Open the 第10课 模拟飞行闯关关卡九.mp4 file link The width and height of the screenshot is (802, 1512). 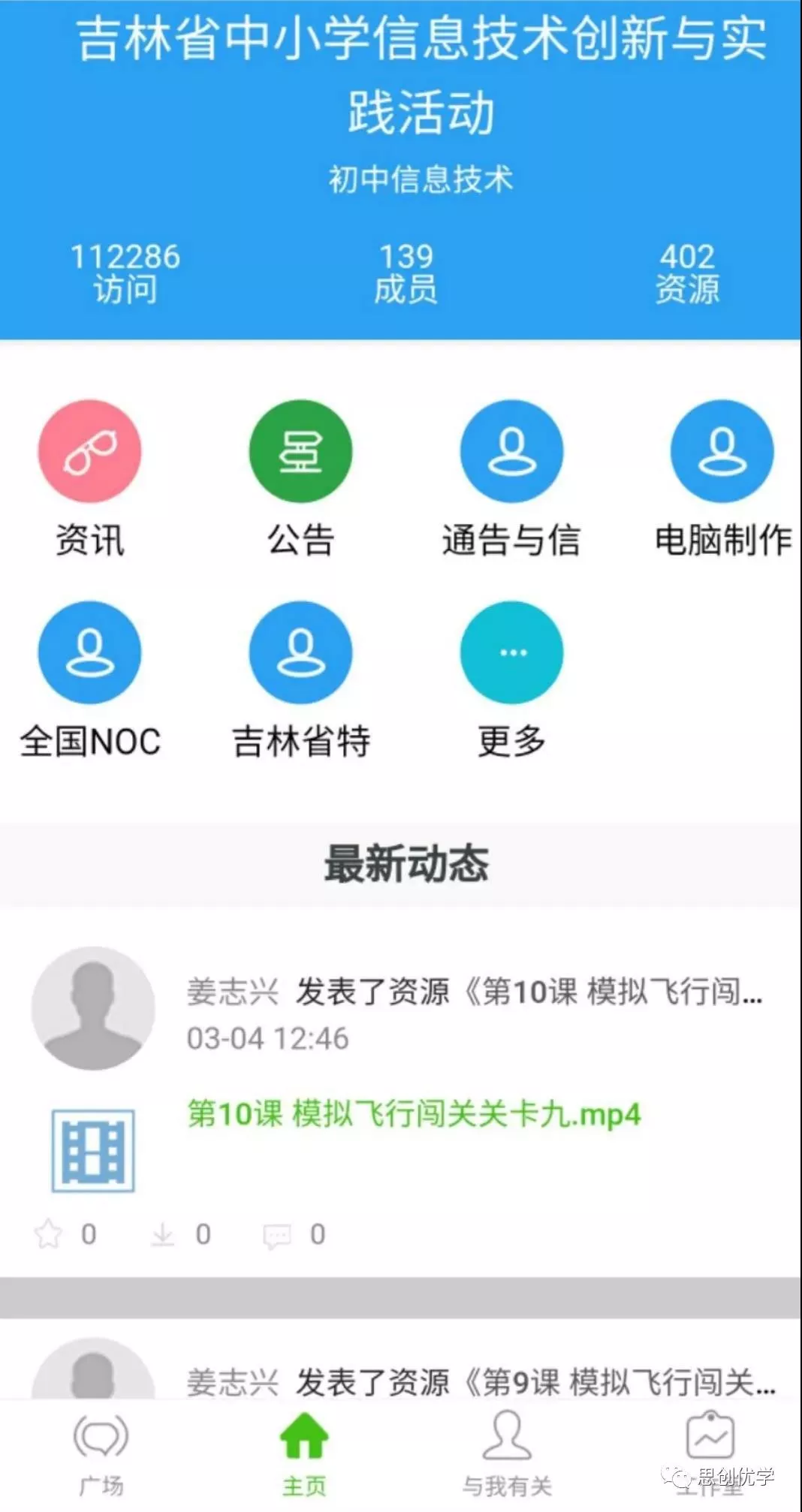414,1113
